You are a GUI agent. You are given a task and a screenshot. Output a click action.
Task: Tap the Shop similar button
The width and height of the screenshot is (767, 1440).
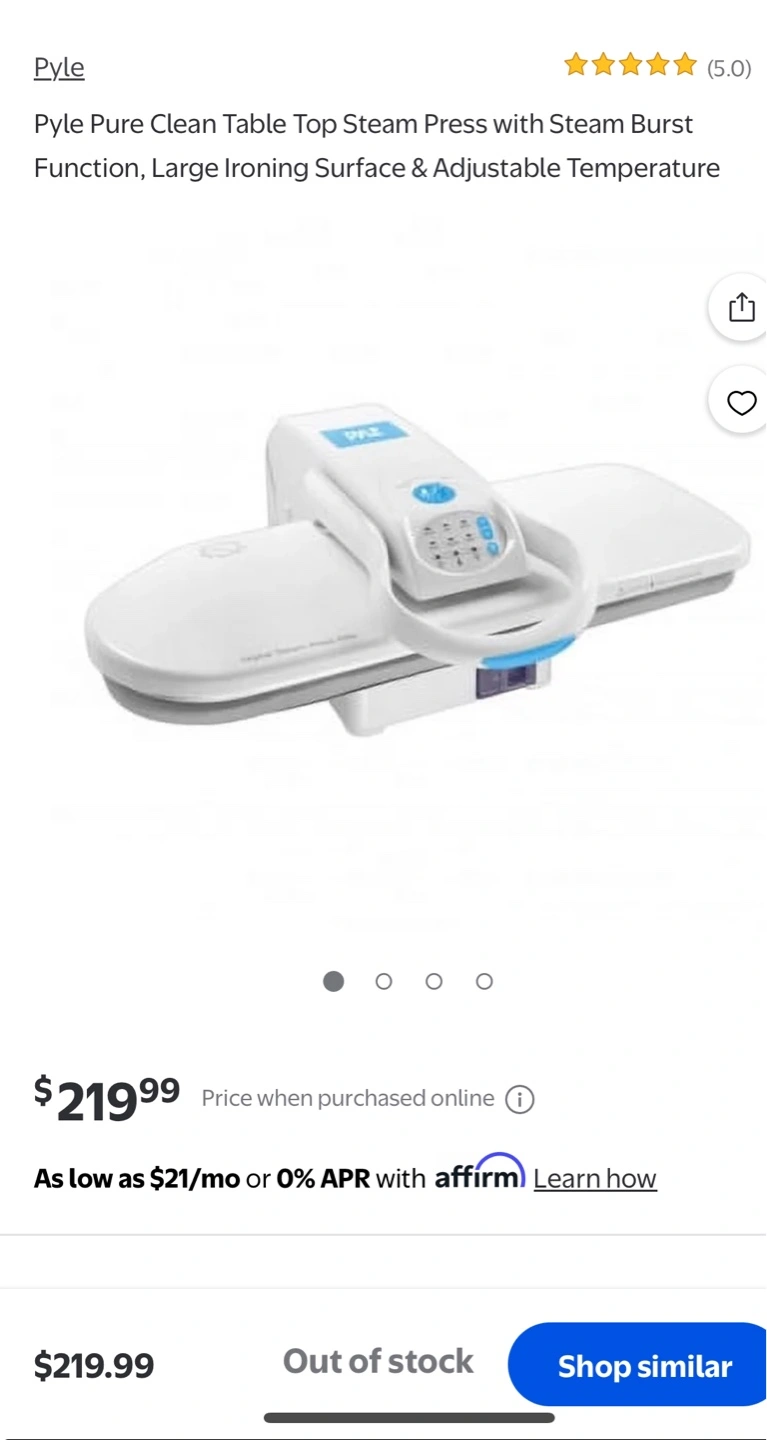[x=640, y=1365]
